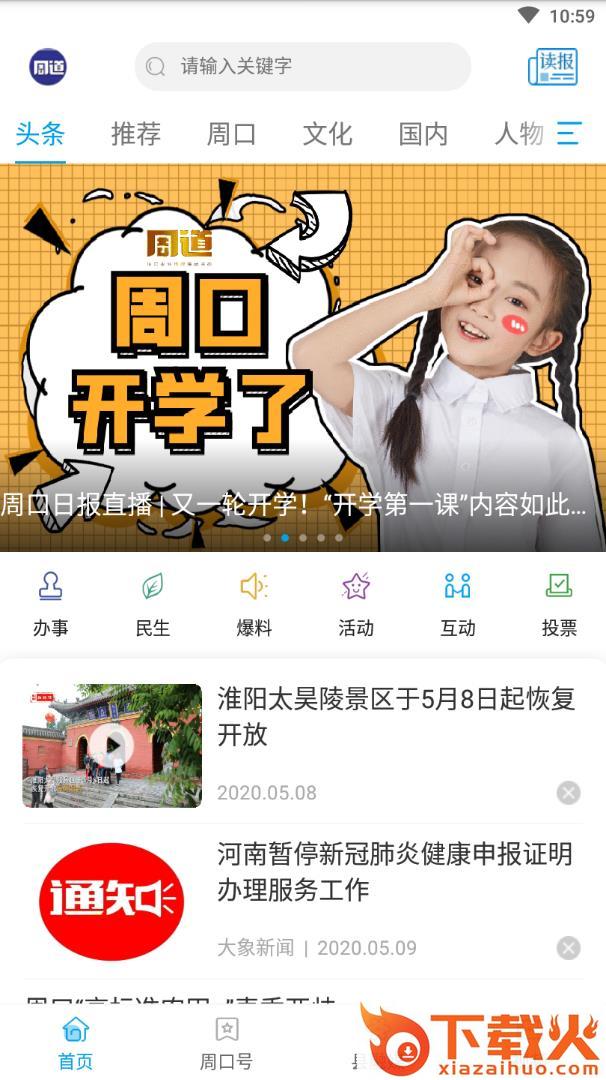Open the 投票 voting shortcut
The height and width of the screenshot is (1080, 606).
click(559, 604)
